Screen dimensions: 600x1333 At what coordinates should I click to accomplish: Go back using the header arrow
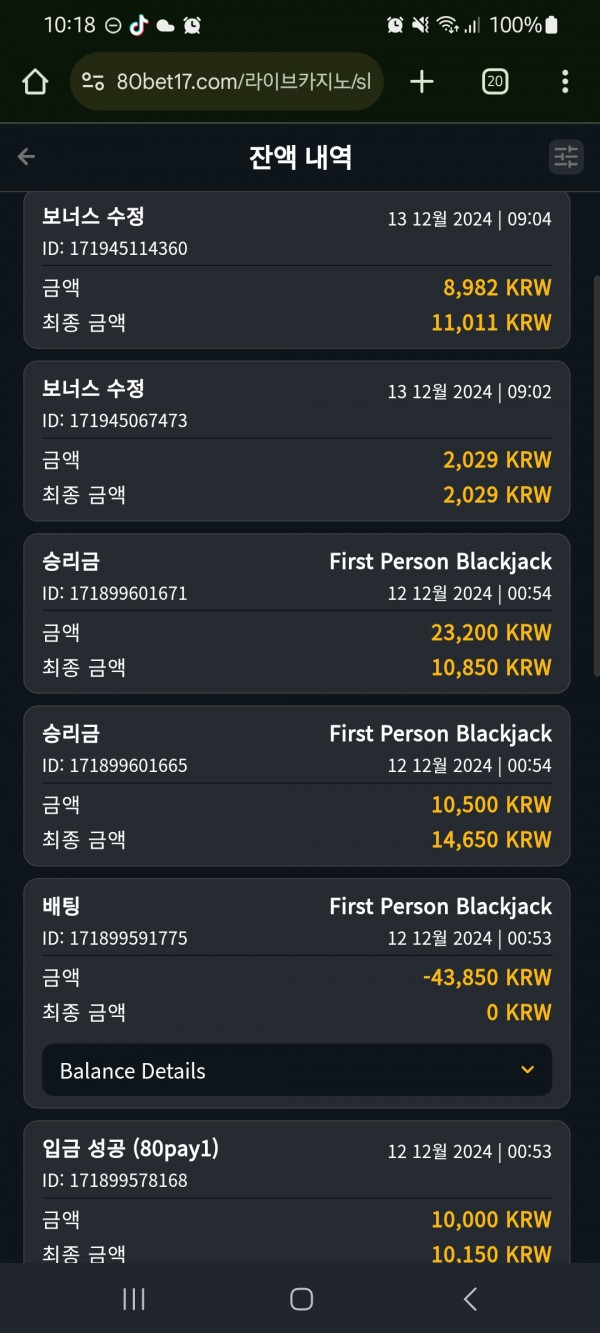pos(27,157)
